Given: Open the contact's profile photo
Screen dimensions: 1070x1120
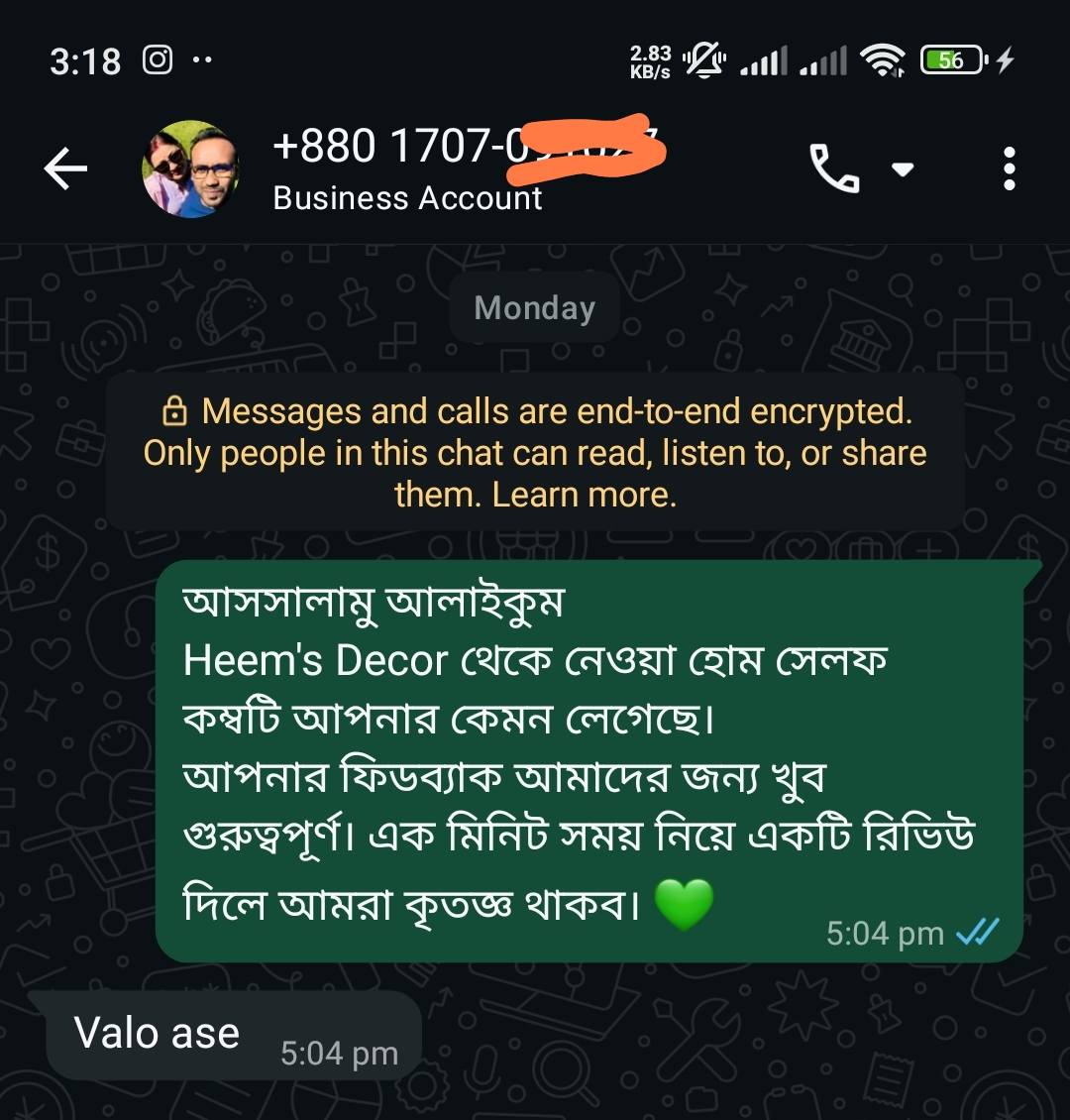Looking at the screenshot, I should pos(190,169).
